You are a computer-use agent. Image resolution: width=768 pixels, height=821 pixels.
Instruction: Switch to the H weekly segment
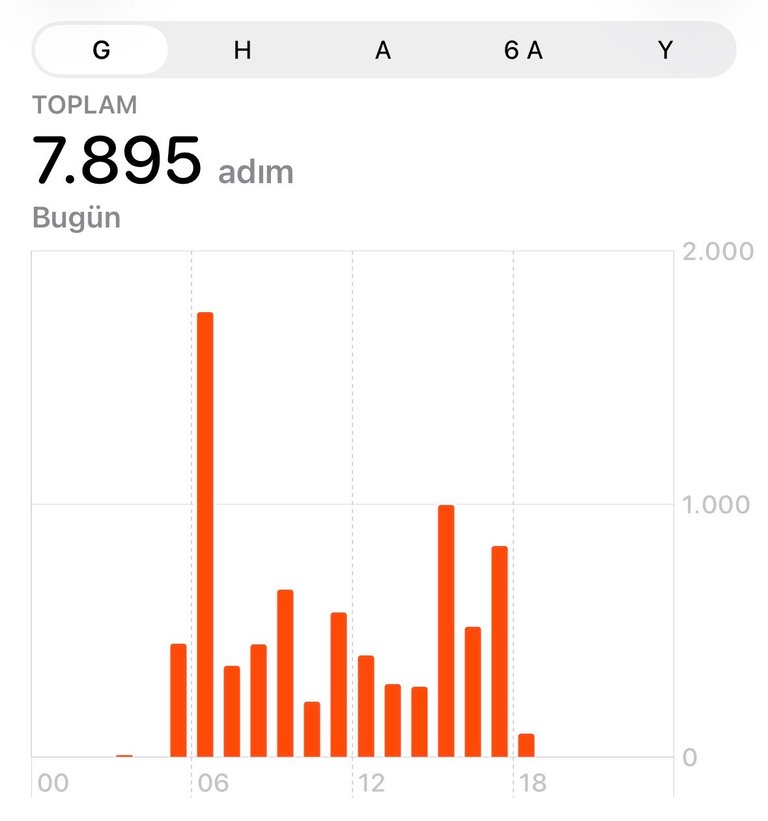pos(242,50)
